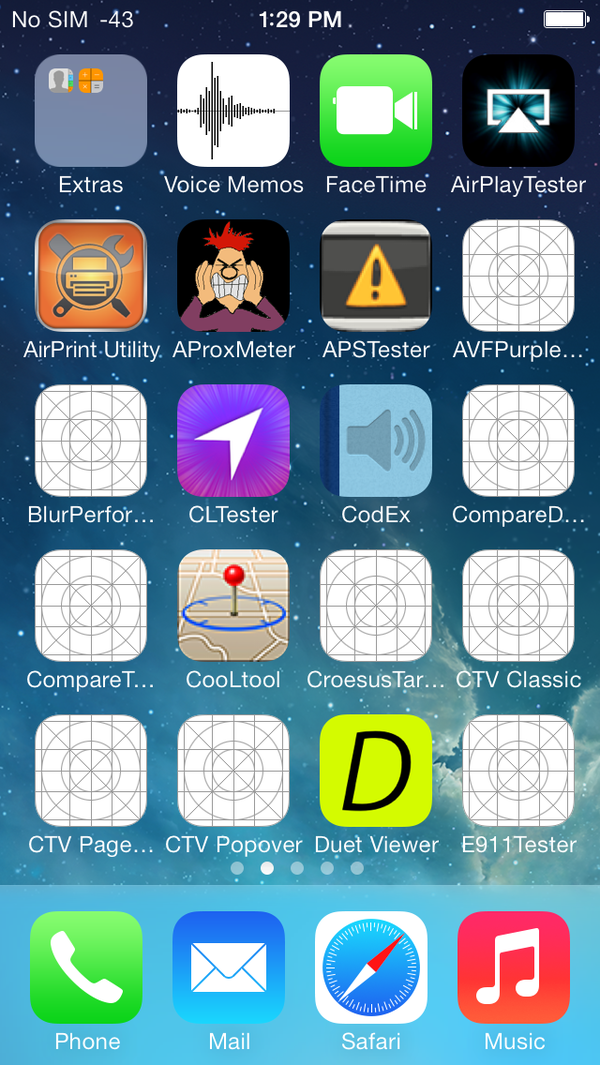Open AirPrint Utility
This screenshot has height=1065, width=600.
[x=90, y=276]
